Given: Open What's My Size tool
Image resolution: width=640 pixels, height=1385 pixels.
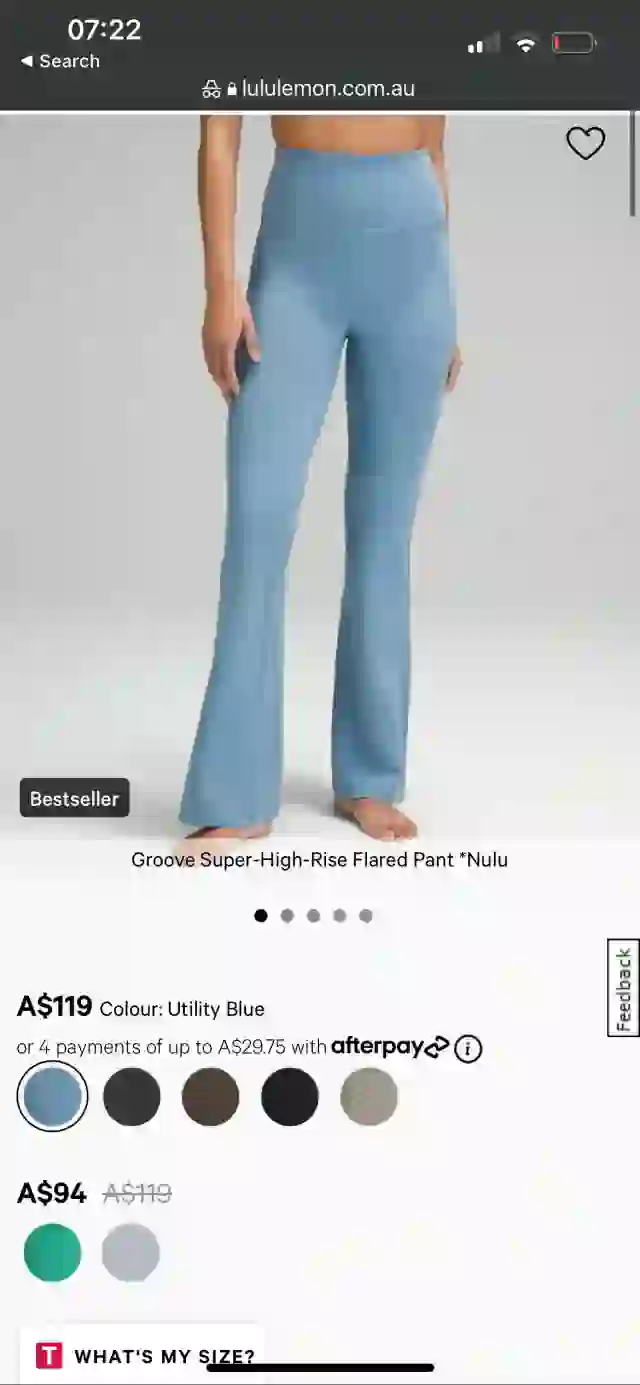Looking at the screenshot, I should (145, 1356).
